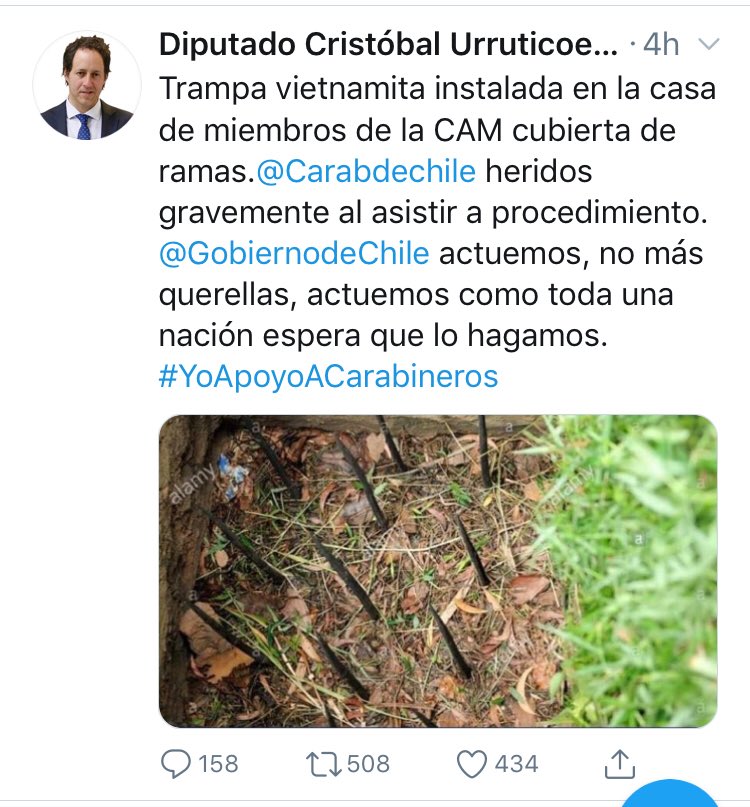Open the @Carabdechile mention
Viewport: 750px width, 807px height.
tap(365, 171)
